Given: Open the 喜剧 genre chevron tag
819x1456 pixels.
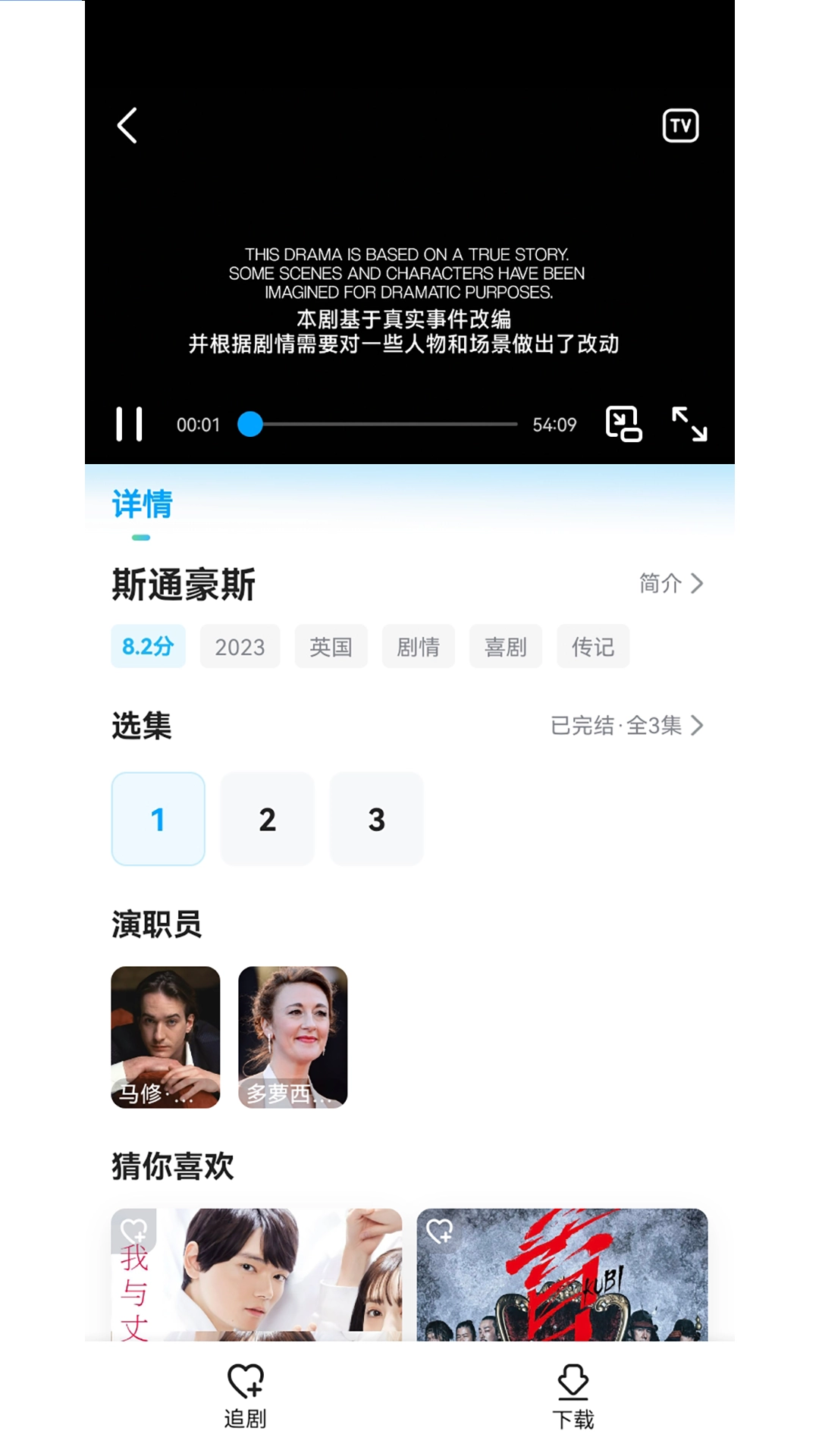Looking at the screenshot, I should tap(506, 646).
